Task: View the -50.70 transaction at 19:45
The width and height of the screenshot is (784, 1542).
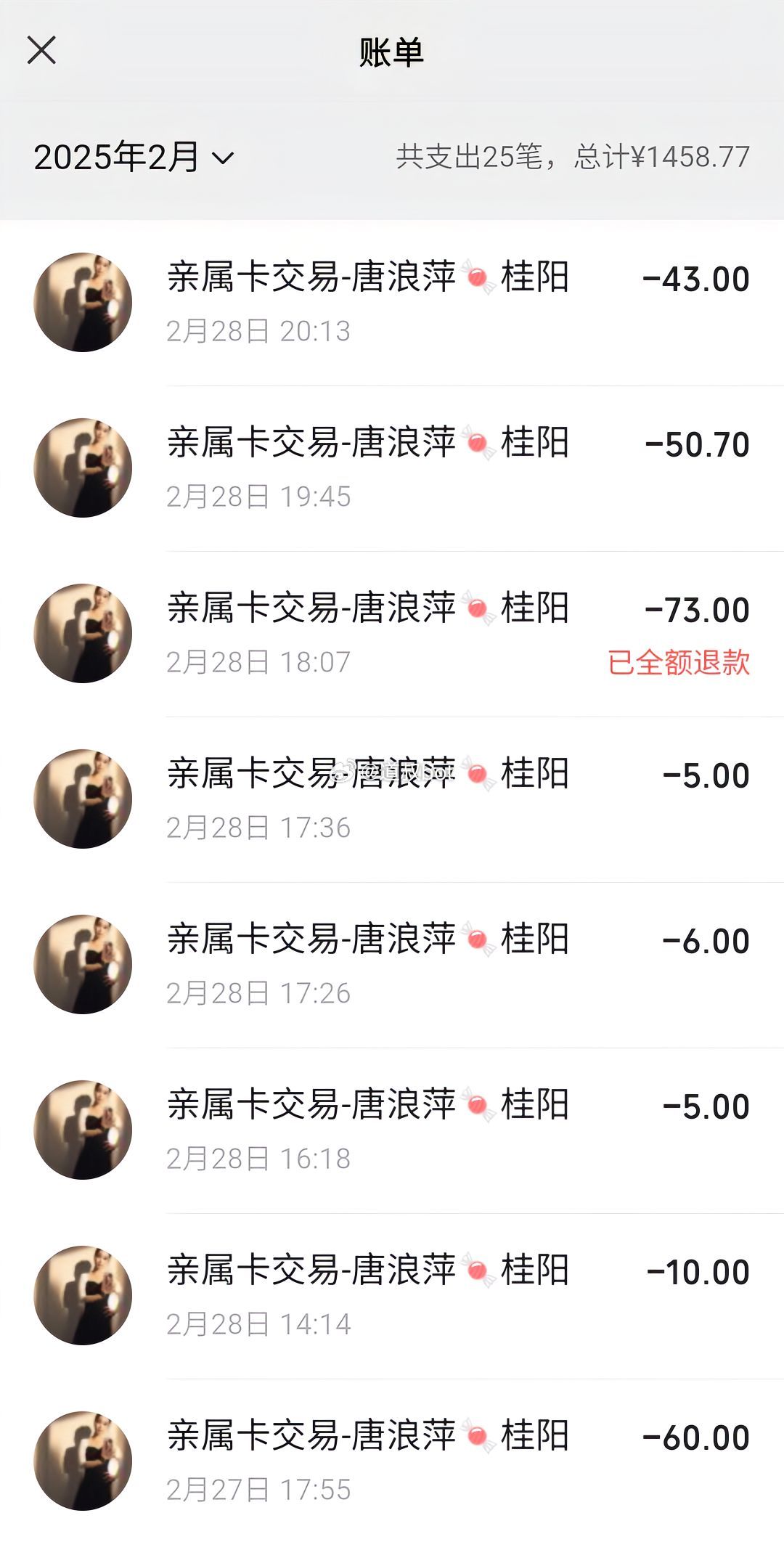Action: [392, 468]
